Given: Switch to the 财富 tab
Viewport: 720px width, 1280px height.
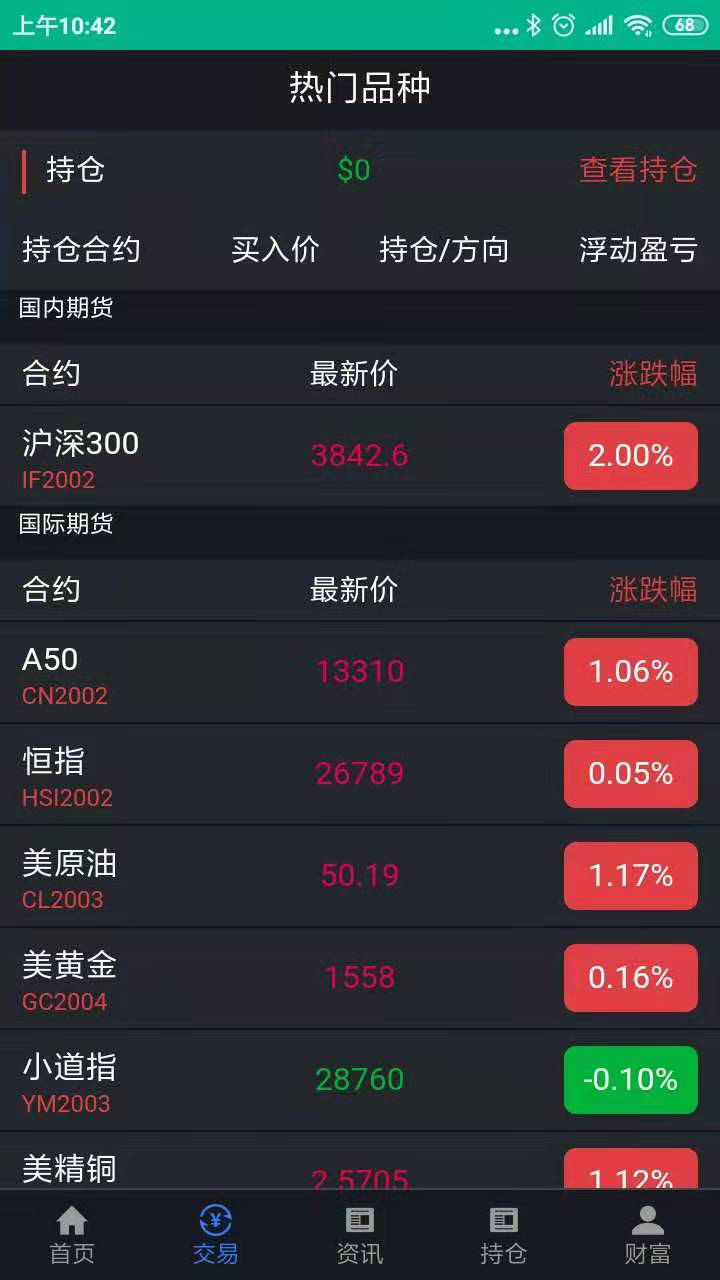Looking at the screenshot, I should (648, 1235).
